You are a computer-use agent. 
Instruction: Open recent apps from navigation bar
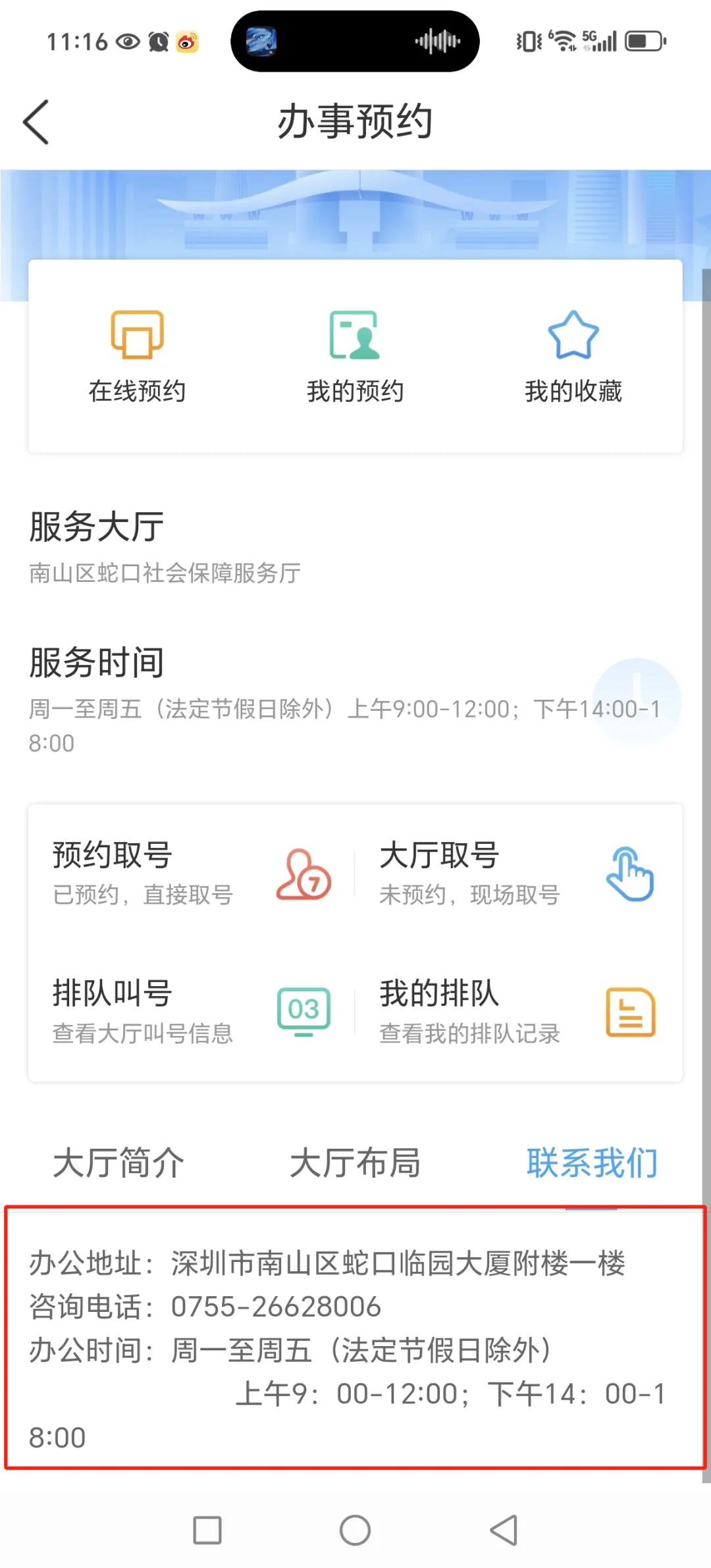(207, 1530)
